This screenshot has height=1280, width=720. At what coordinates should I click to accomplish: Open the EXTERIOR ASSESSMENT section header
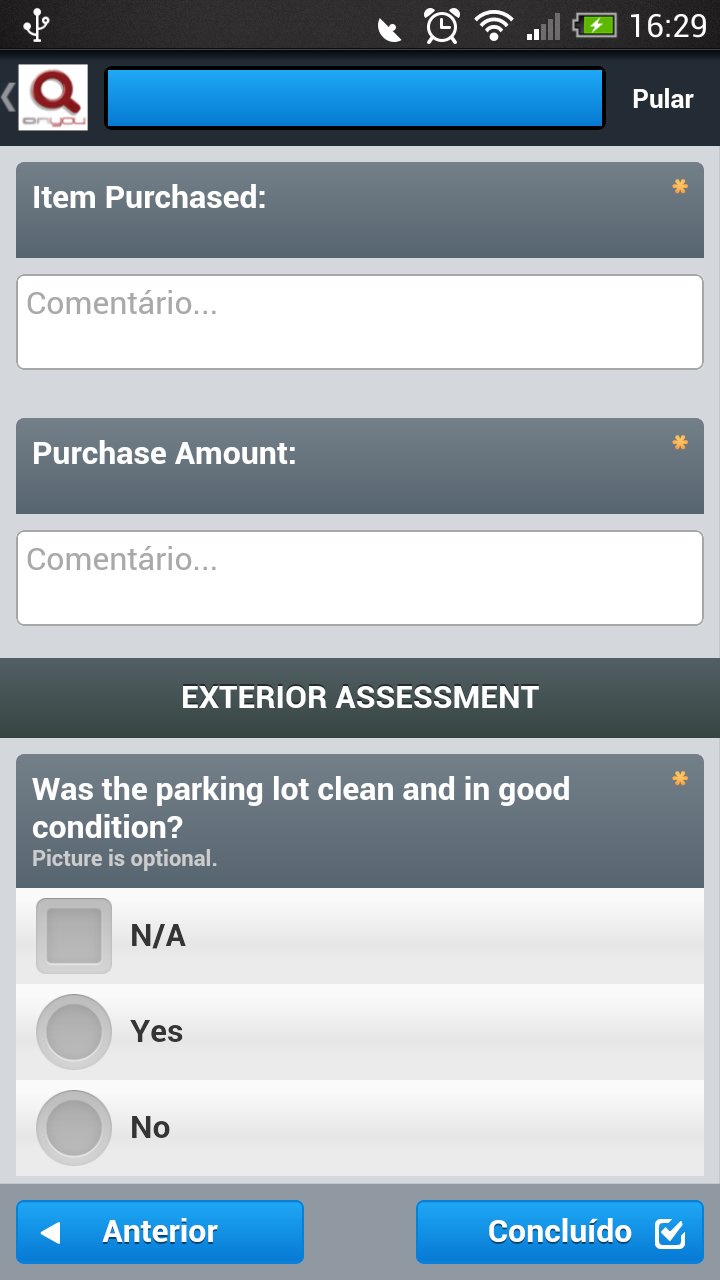click(x=360, y=697)
